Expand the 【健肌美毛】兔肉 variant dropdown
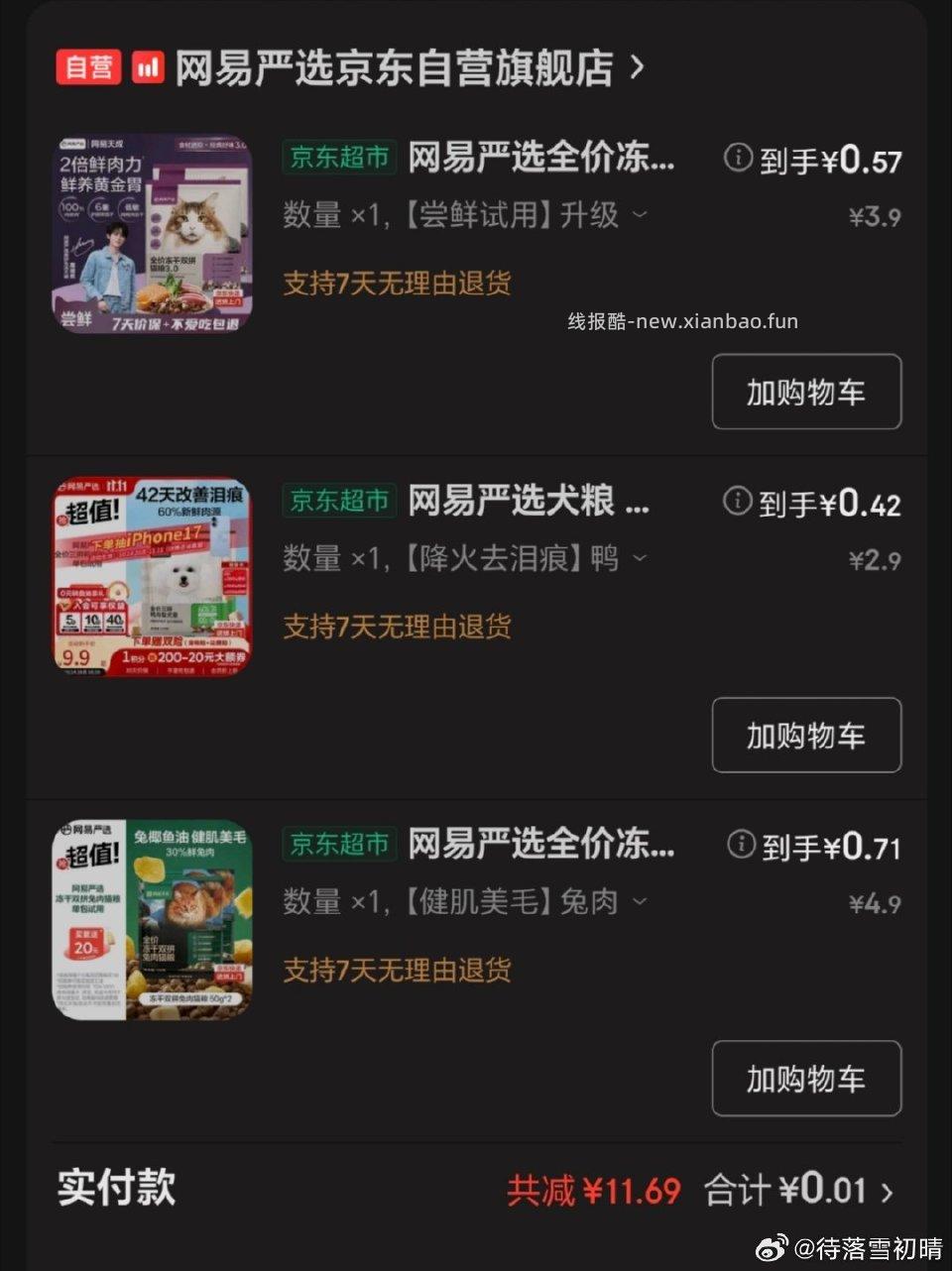Viewport: 952px width, 1271px height. 640,902
